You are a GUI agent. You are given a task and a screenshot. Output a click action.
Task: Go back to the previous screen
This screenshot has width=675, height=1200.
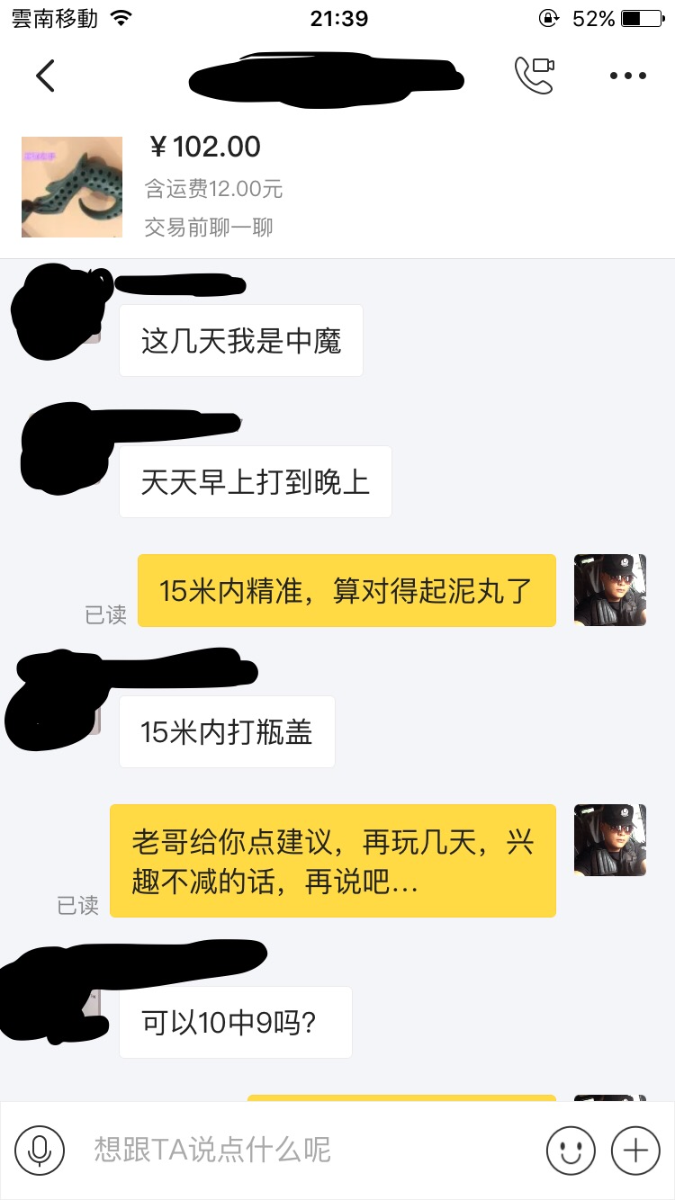[x=45, y=76]
